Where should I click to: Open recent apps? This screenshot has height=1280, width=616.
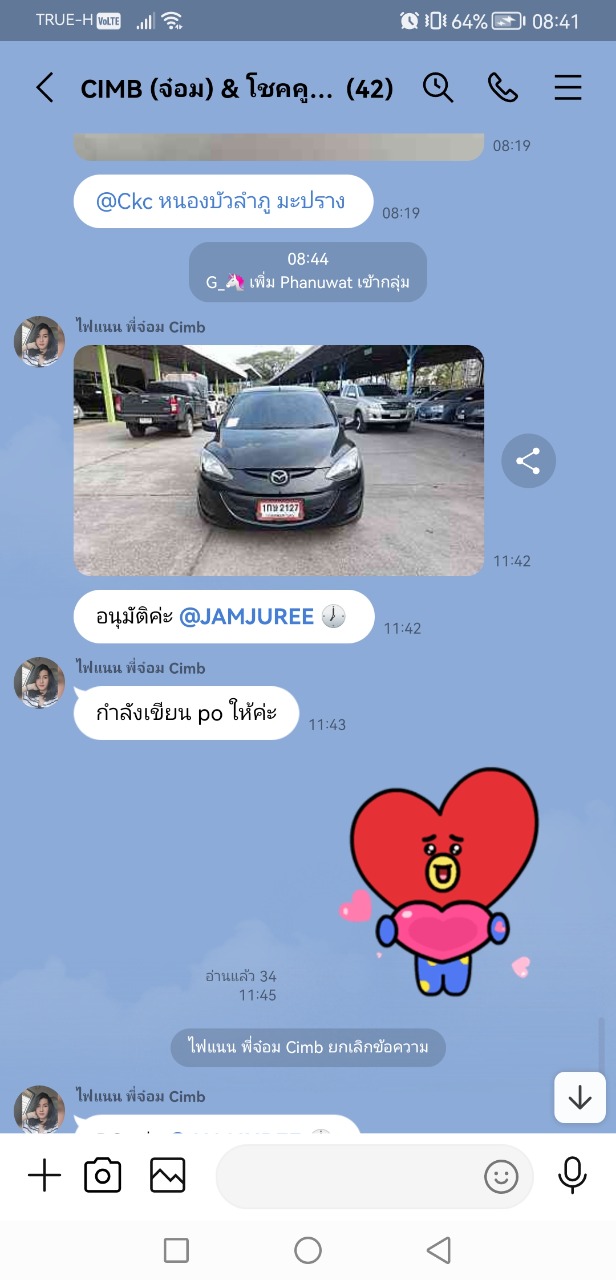pyautogui.click(x=176, y=1250)
